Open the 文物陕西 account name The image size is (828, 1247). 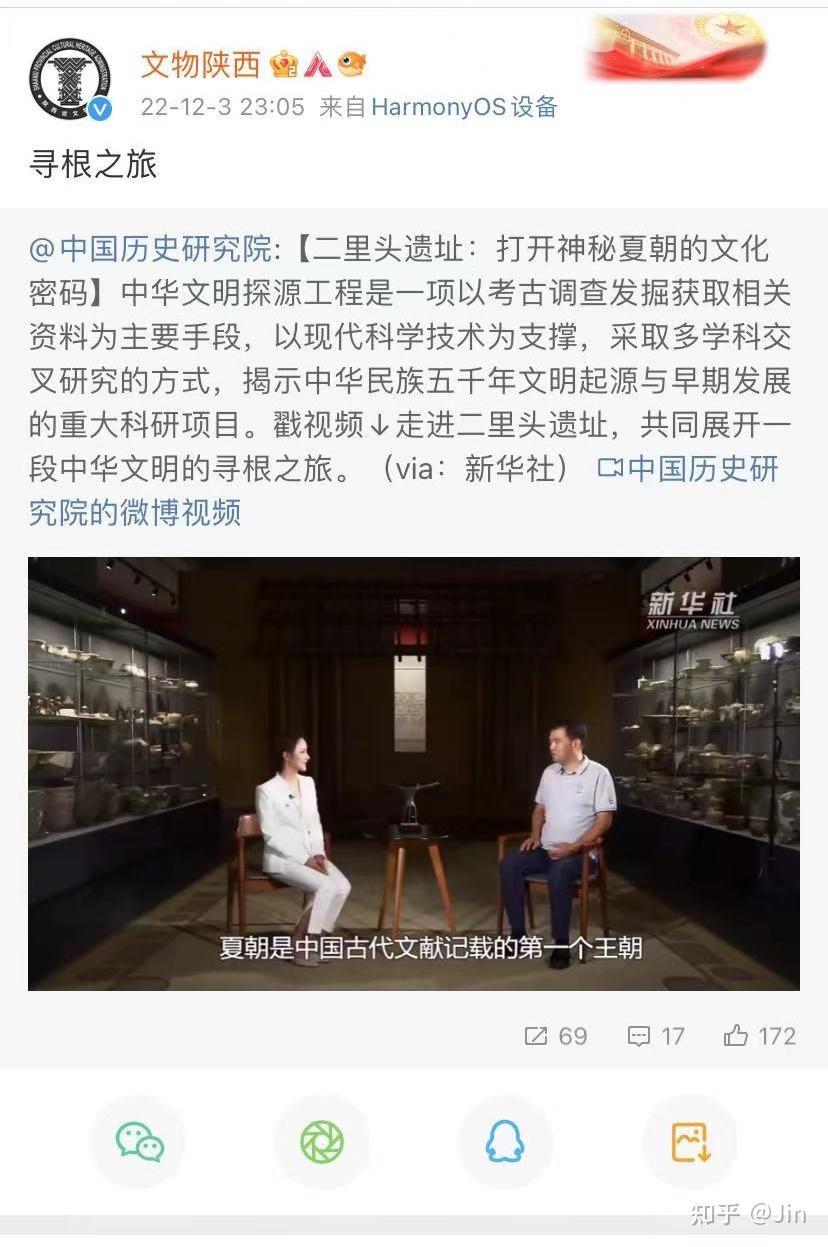tap(200, 64)
